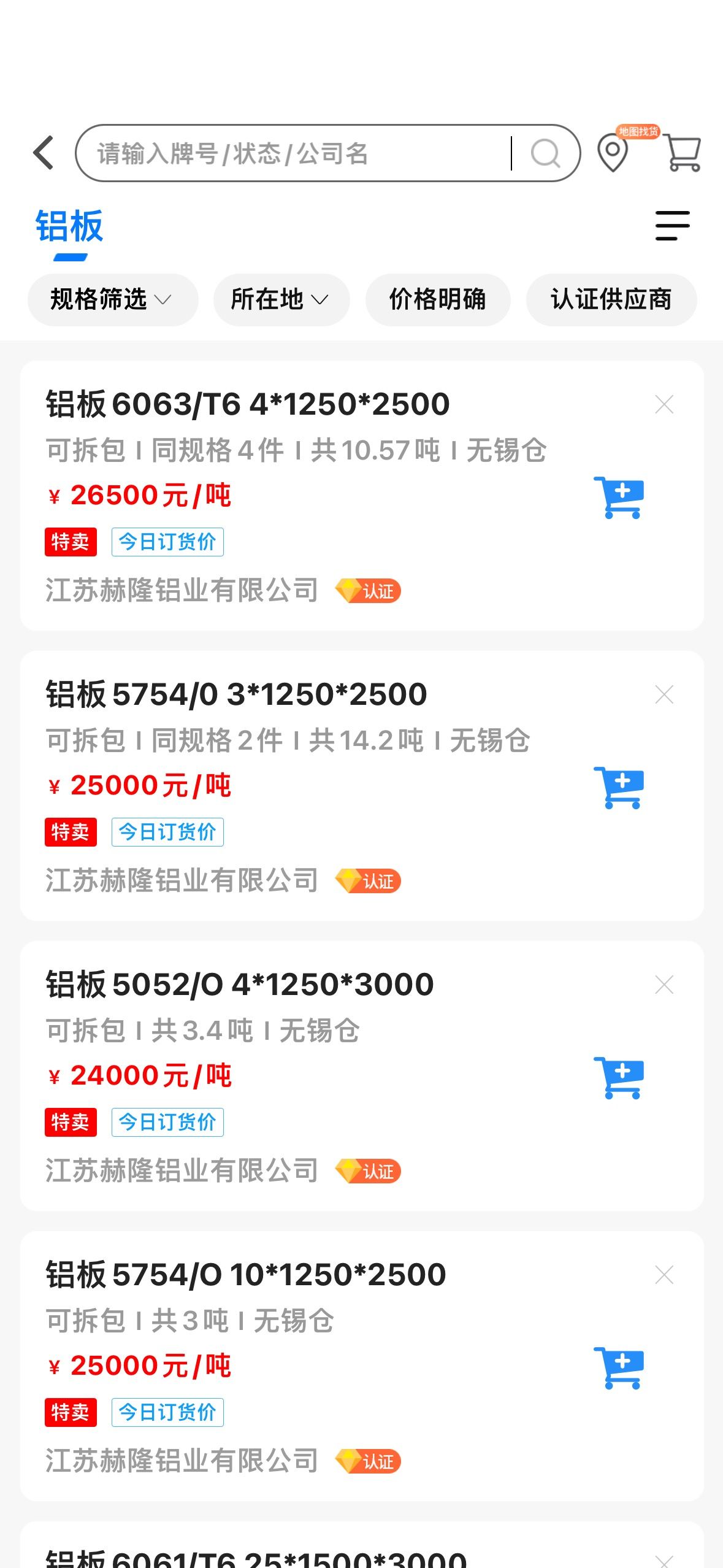Toggle the 价格明确 filter chip

[x=438, y=299]
